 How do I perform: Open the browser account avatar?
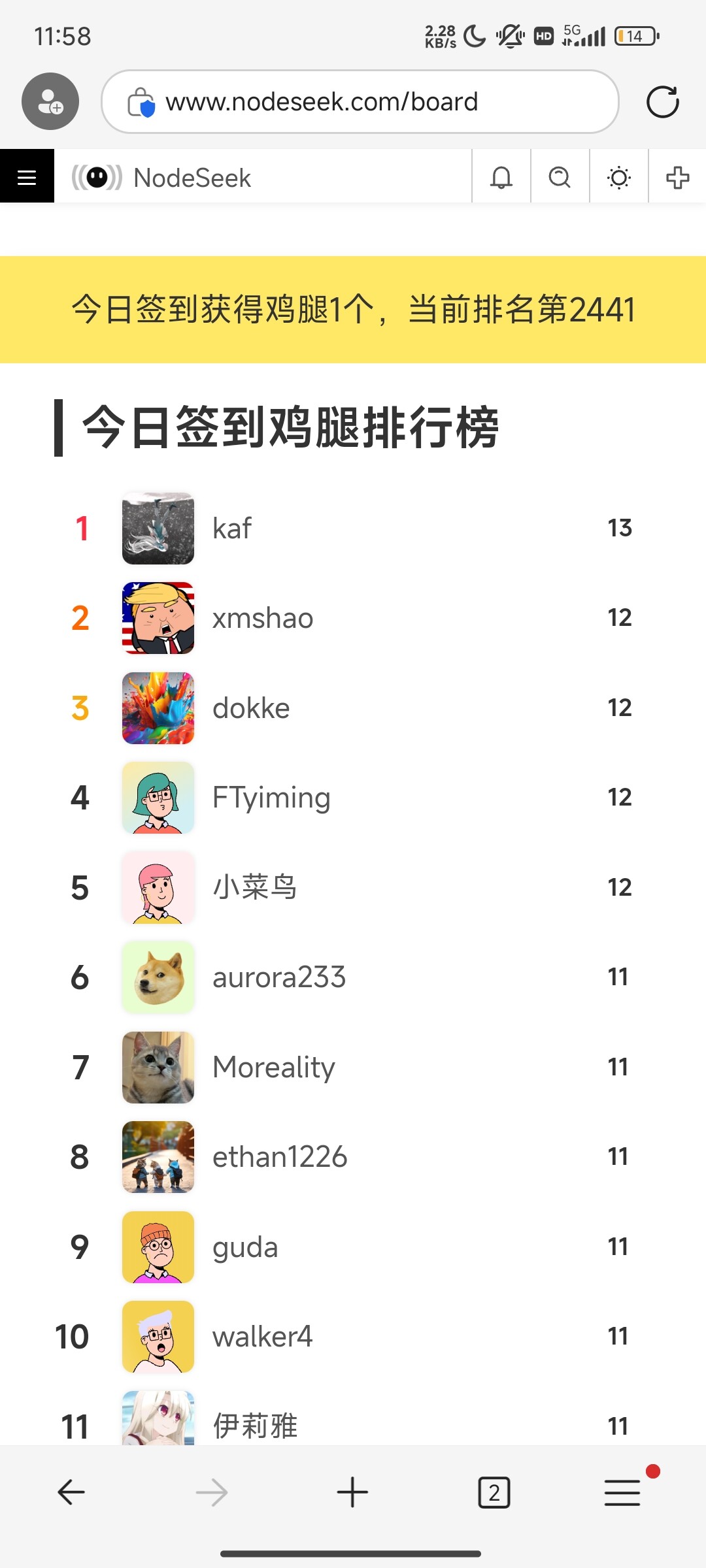(50, 101)
